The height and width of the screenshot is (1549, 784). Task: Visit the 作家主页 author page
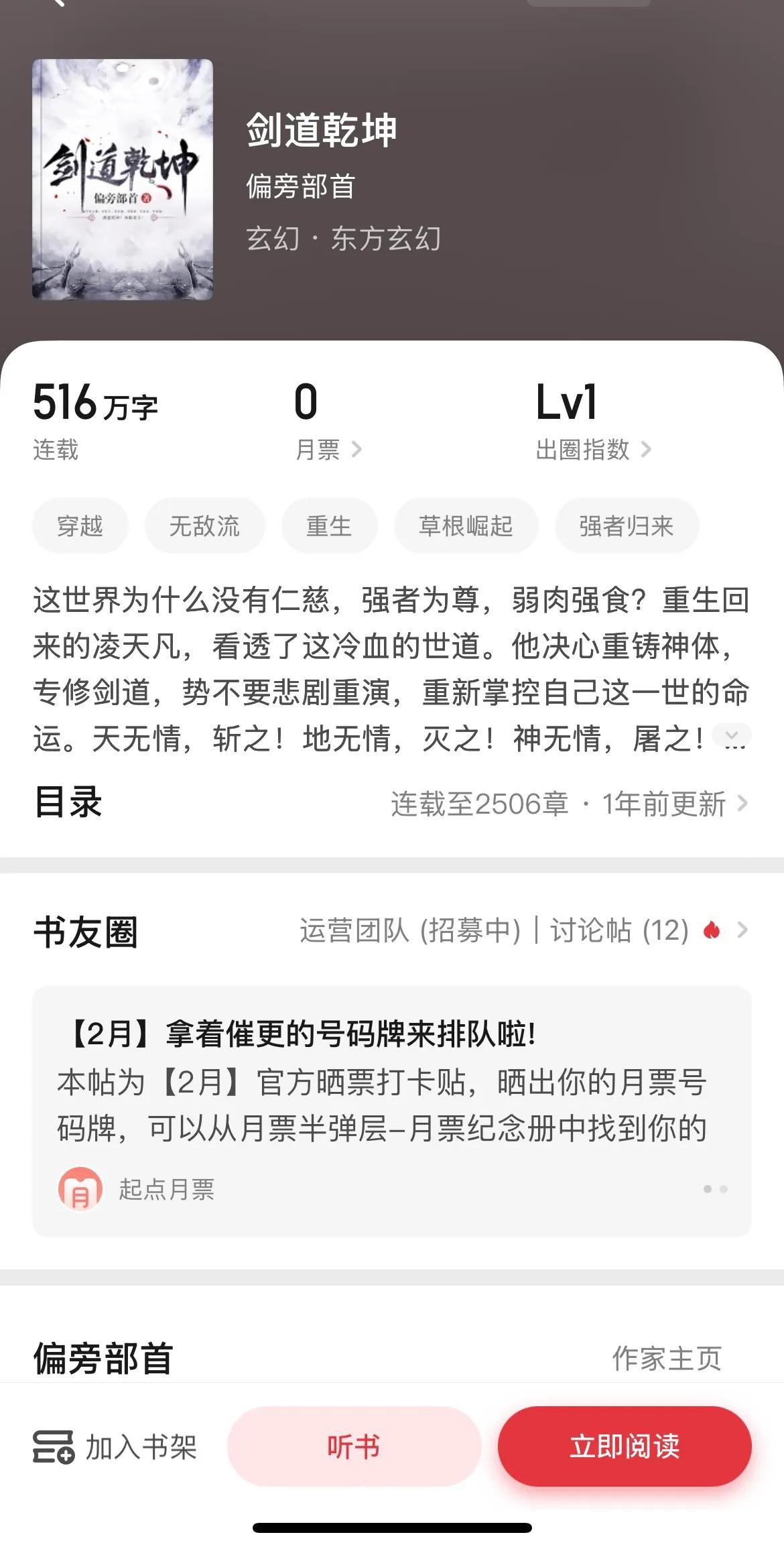pos(667,1359)
